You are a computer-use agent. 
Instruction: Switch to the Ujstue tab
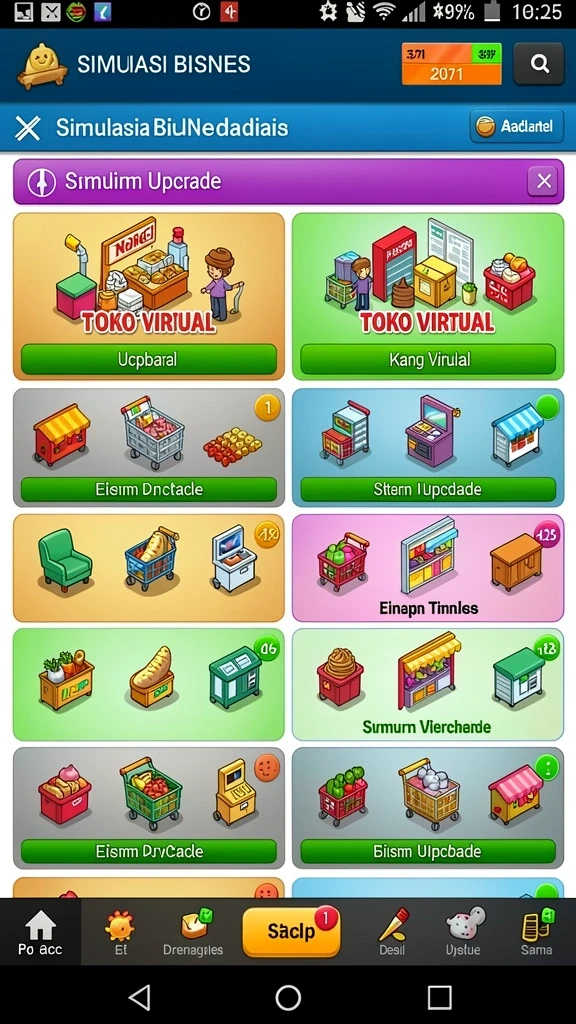click(x=464, y=933)
